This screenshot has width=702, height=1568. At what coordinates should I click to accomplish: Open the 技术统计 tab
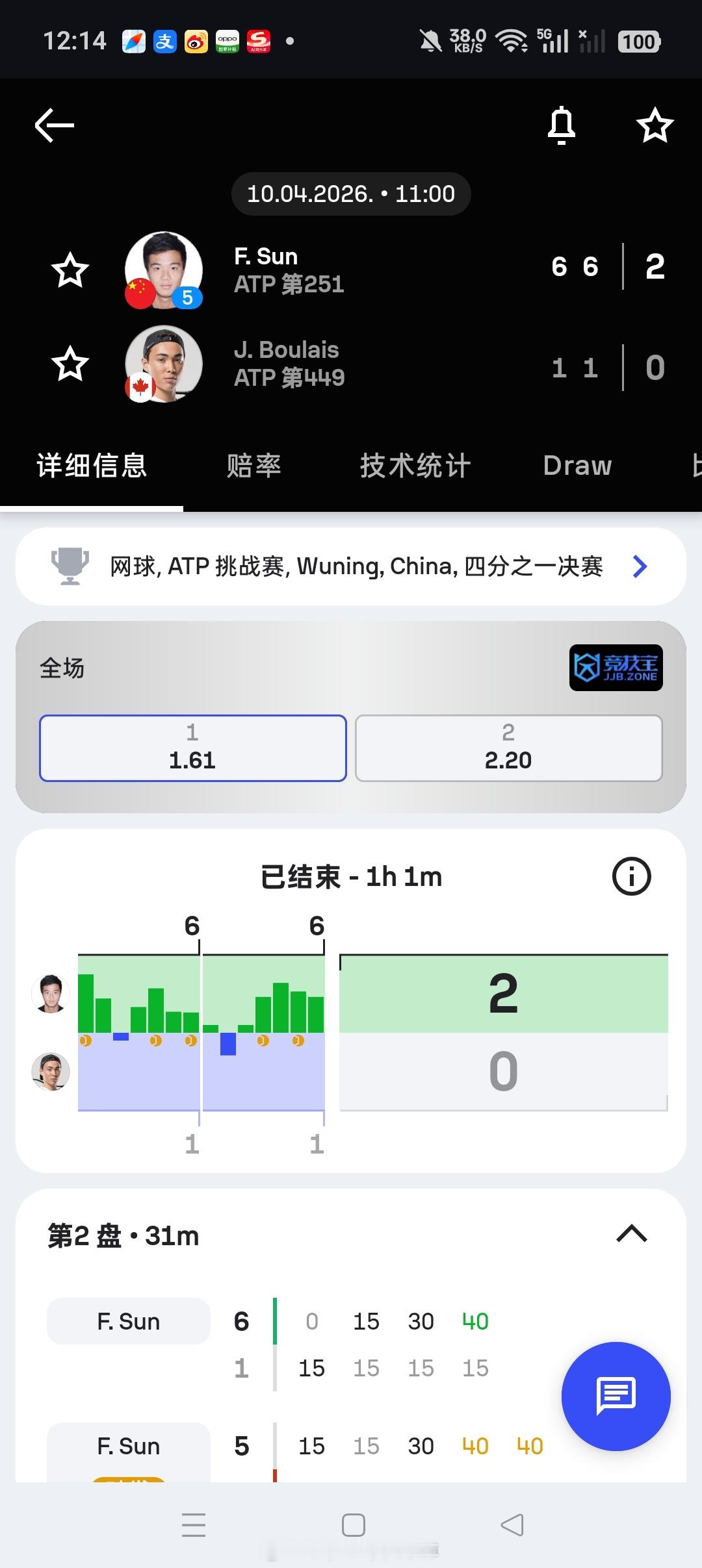416,465
